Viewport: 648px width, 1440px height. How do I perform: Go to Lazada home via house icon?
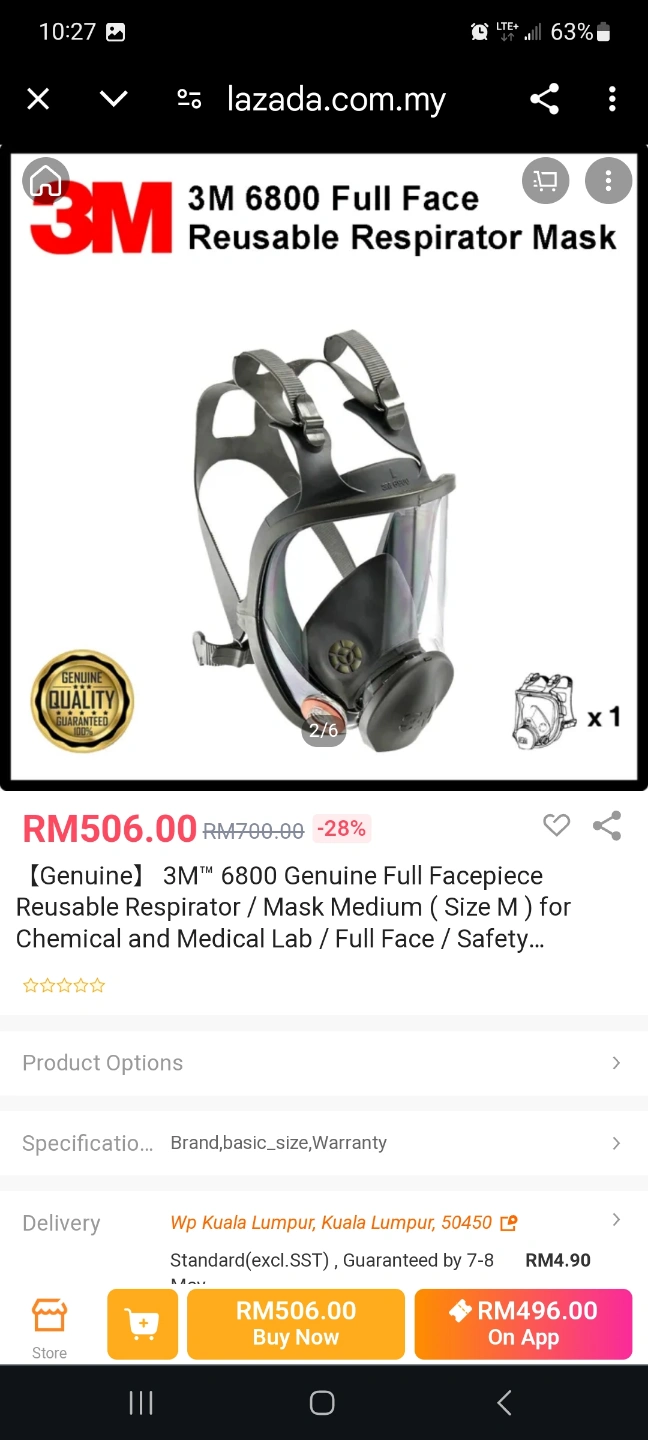tap(46, 182)
